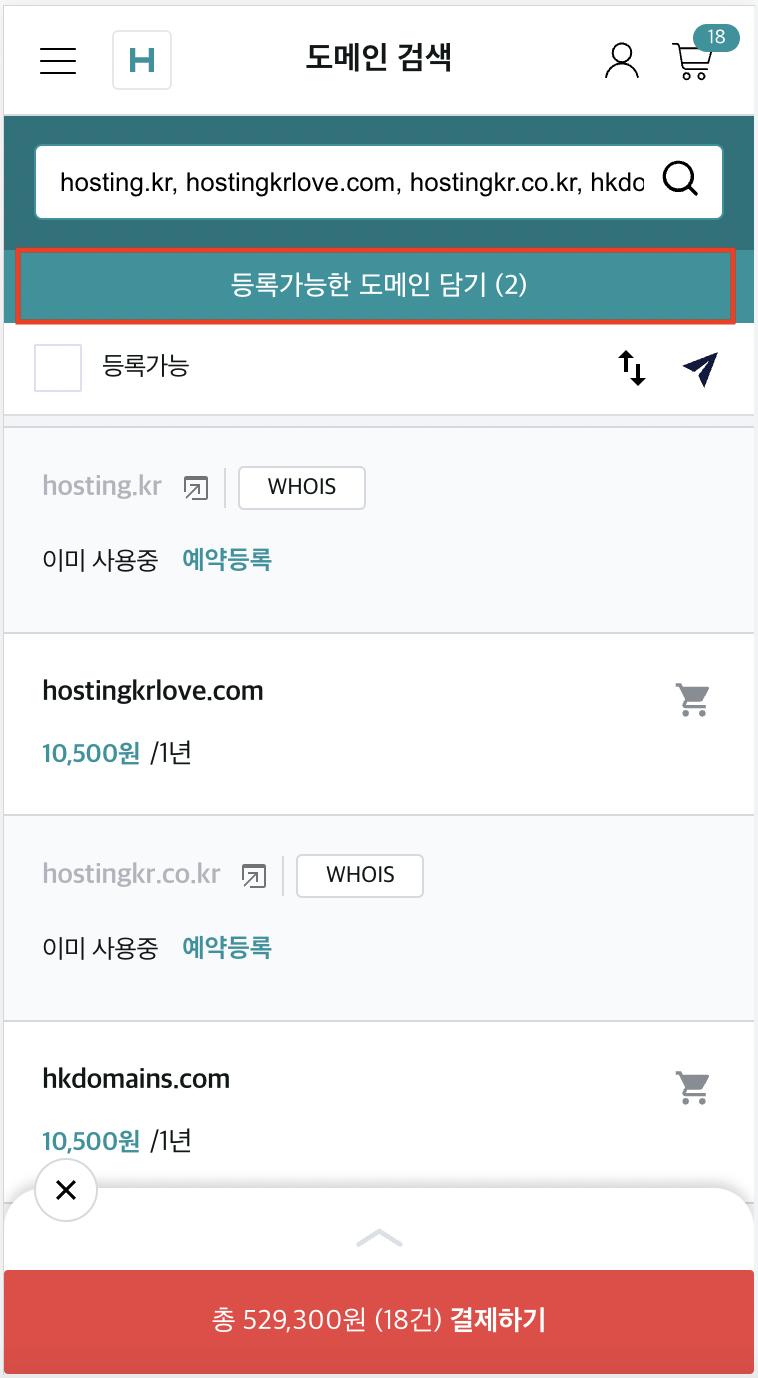Add hostingkrlove.com to cart
Image resolution: width=758 pixels, height=1378 pixels.
coord(692,700)
